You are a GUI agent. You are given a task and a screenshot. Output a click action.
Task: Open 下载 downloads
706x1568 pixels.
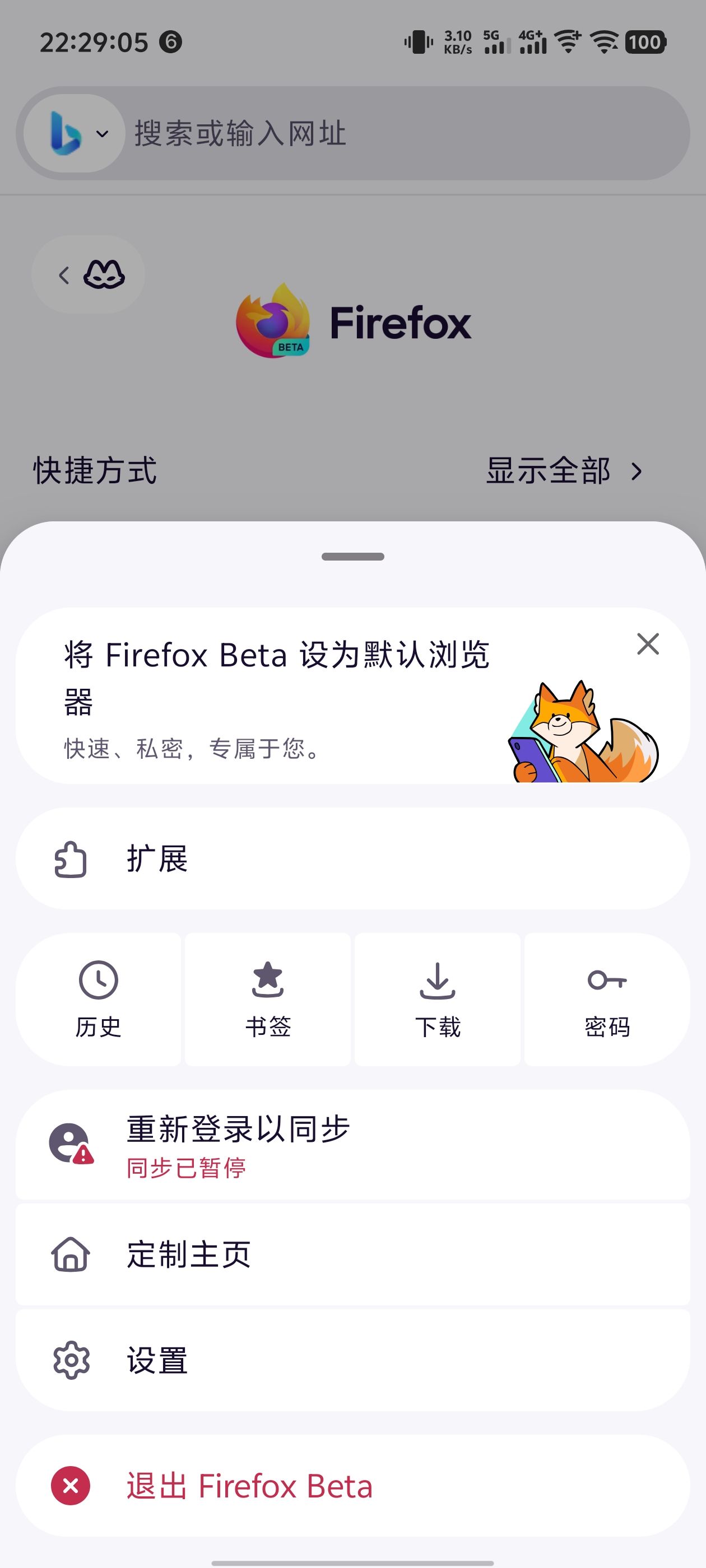[438, 1000]
